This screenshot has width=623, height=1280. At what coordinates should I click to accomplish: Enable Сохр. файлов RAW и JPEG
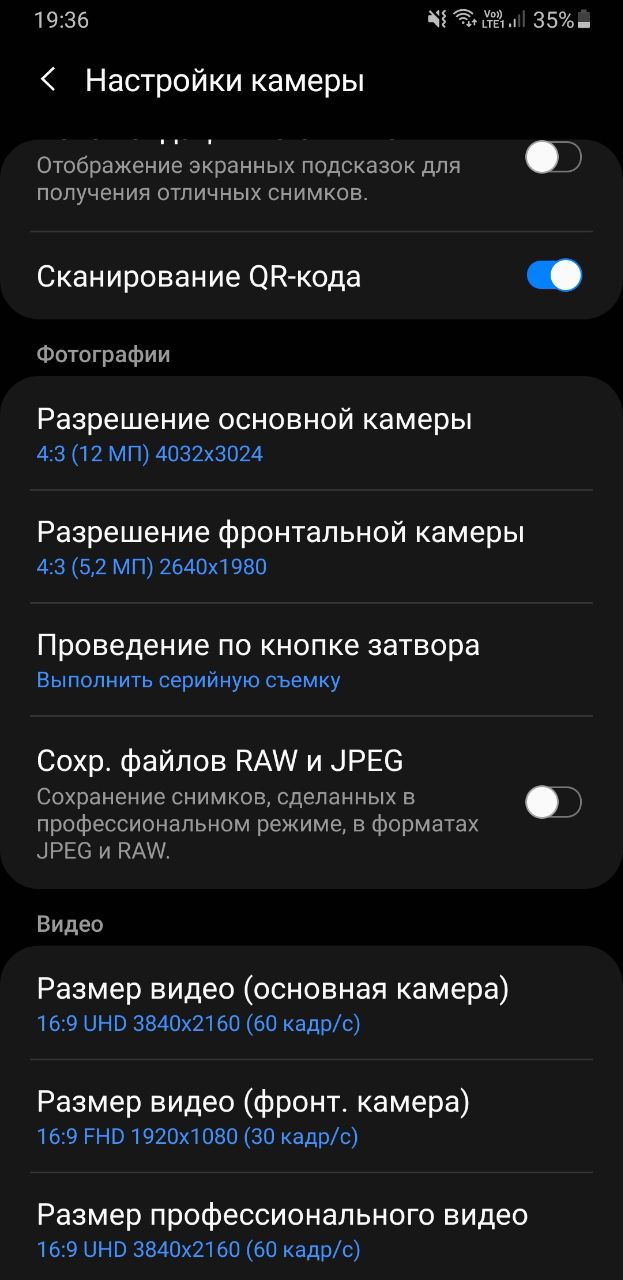click(553, 802)
